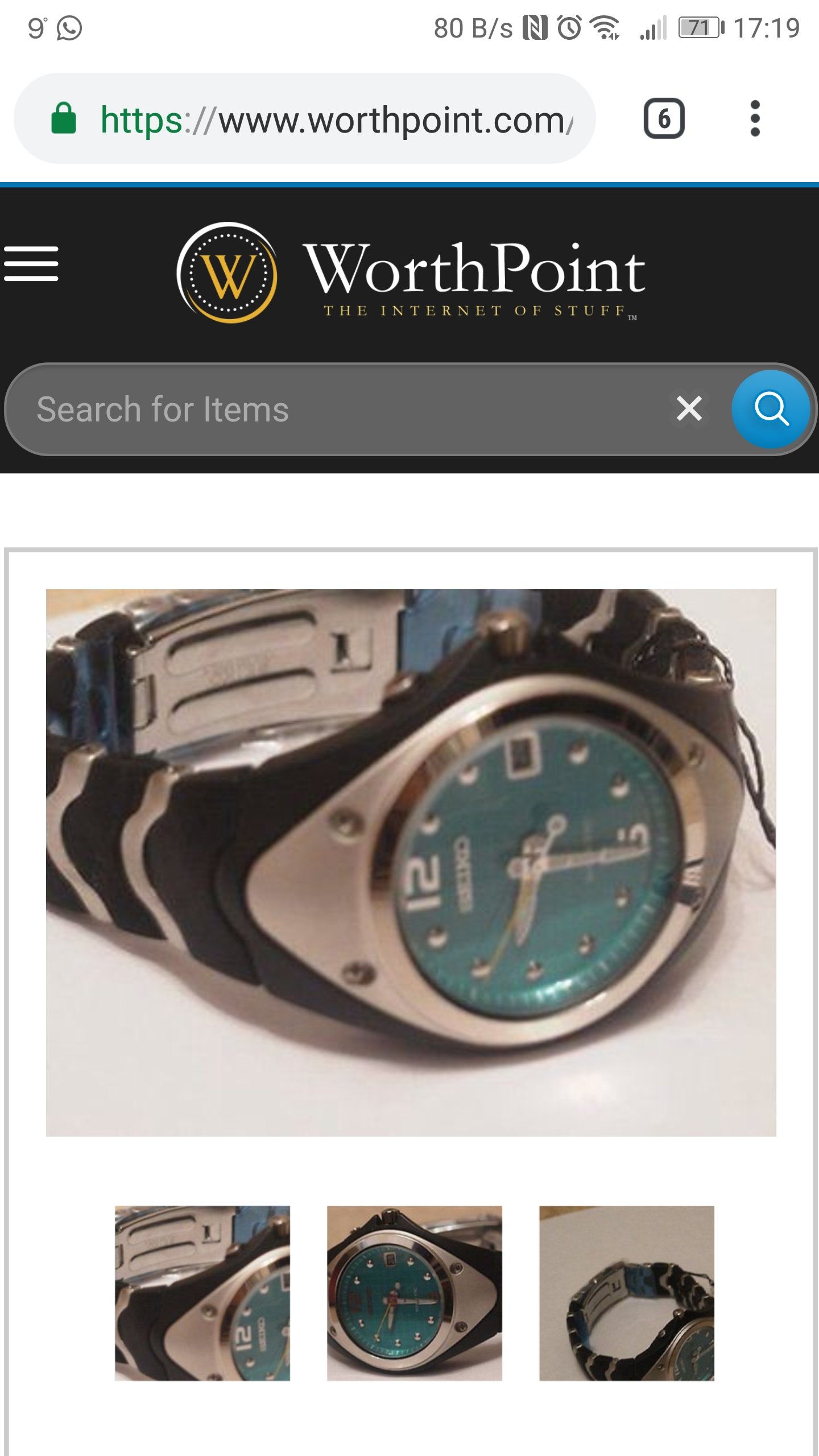Clear the search field with the X
819x1456 pixels.
pos(689,408)
